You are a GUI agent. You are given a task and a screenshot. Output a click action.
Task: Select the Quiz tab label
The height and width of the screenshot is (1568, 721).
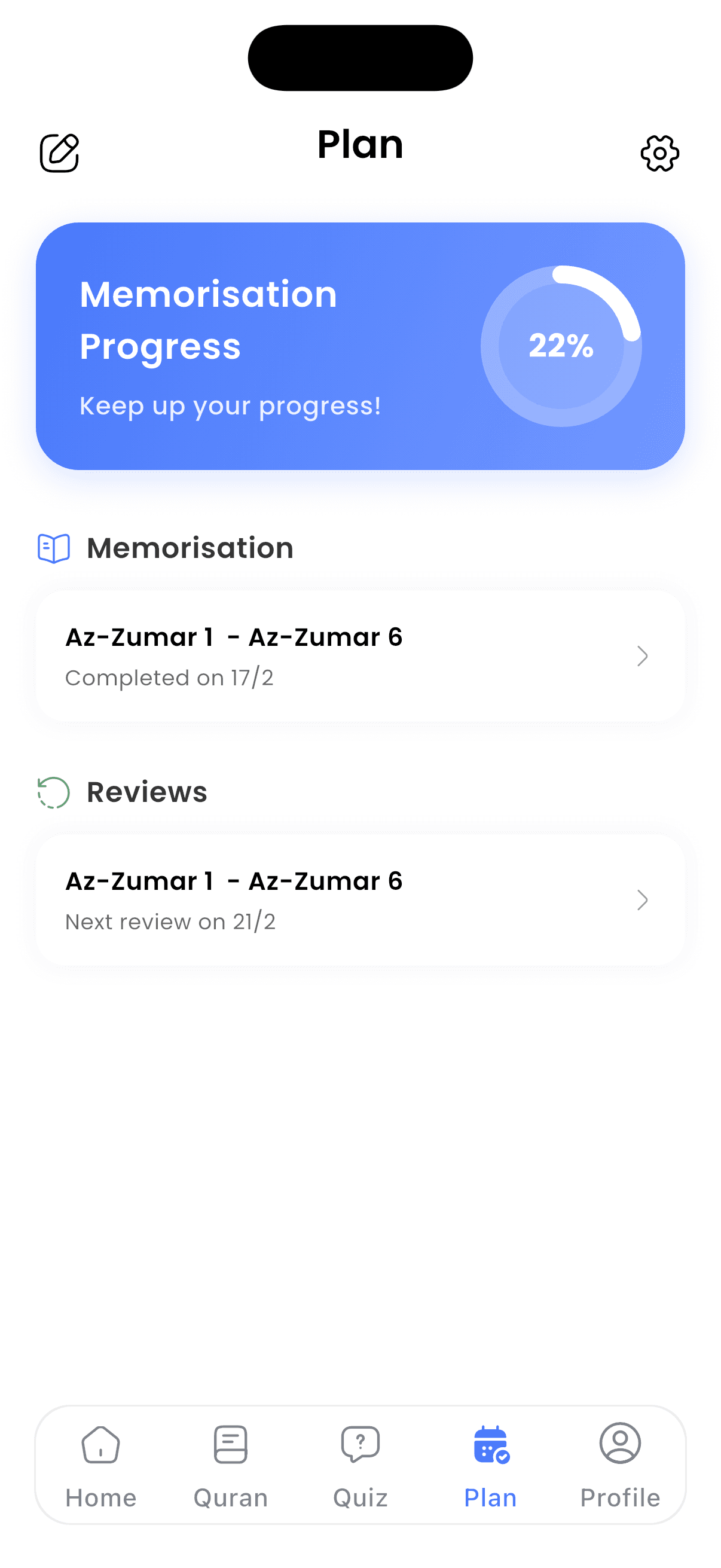360,1498
